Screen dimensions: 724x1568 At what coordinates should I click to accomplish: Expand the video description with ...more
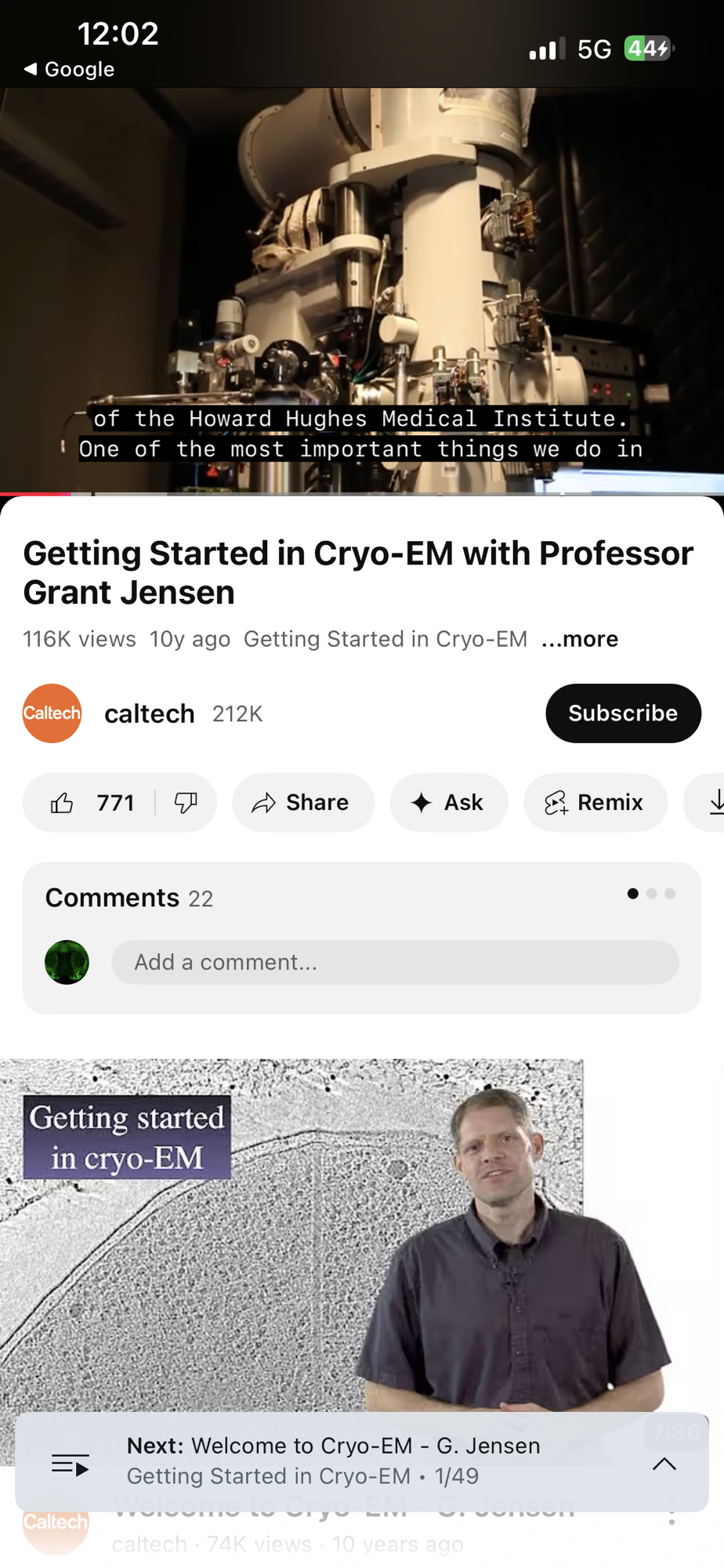580,640
